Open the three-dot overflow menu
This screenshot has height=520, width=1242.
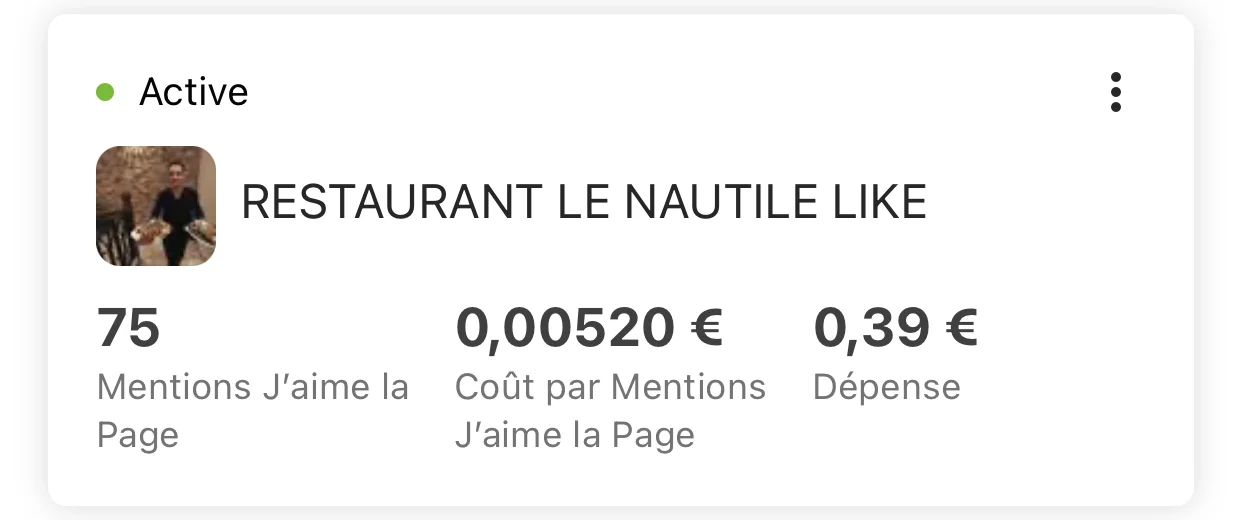click(1115, 92)
